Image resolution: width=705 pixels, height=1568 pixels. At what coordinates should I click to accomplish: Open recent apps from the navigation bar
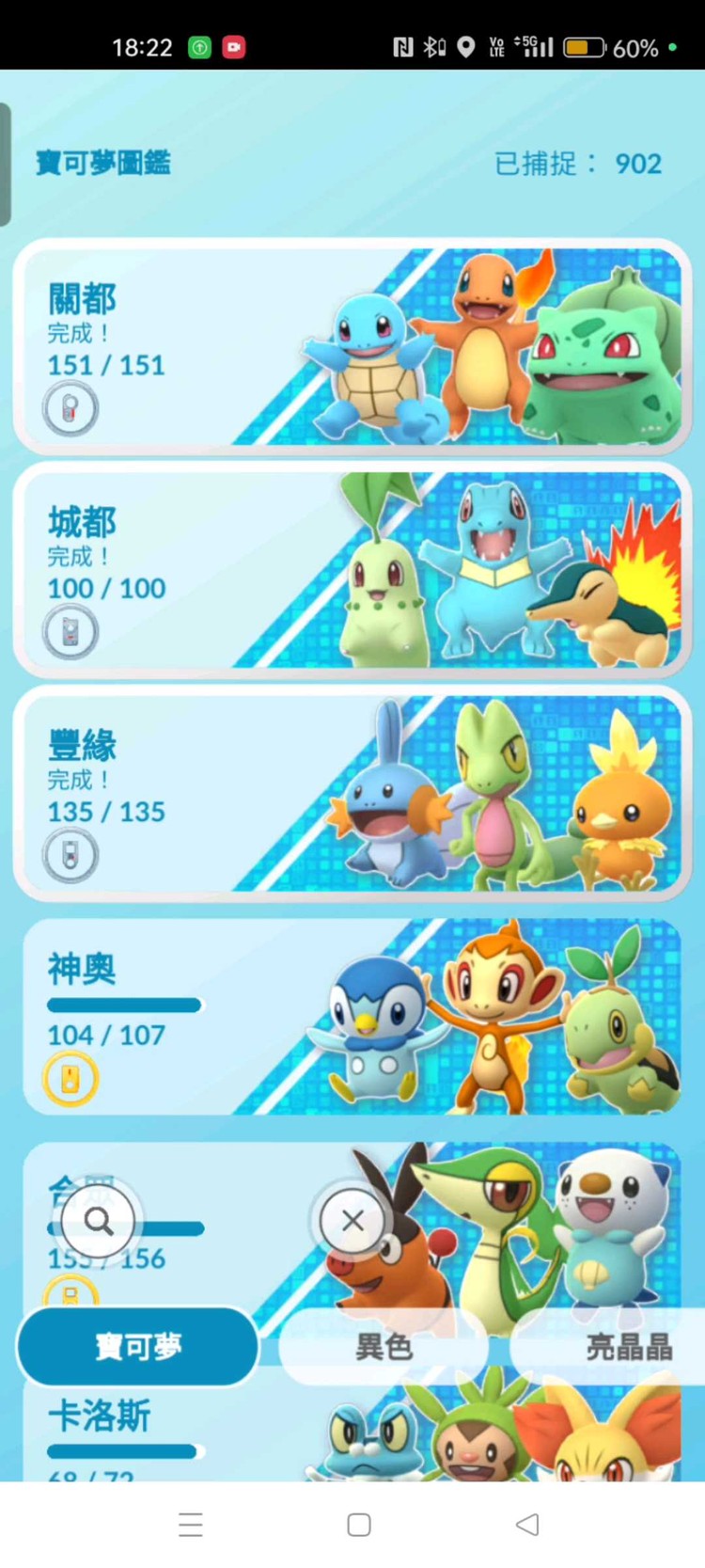[x=191, y=1525]
